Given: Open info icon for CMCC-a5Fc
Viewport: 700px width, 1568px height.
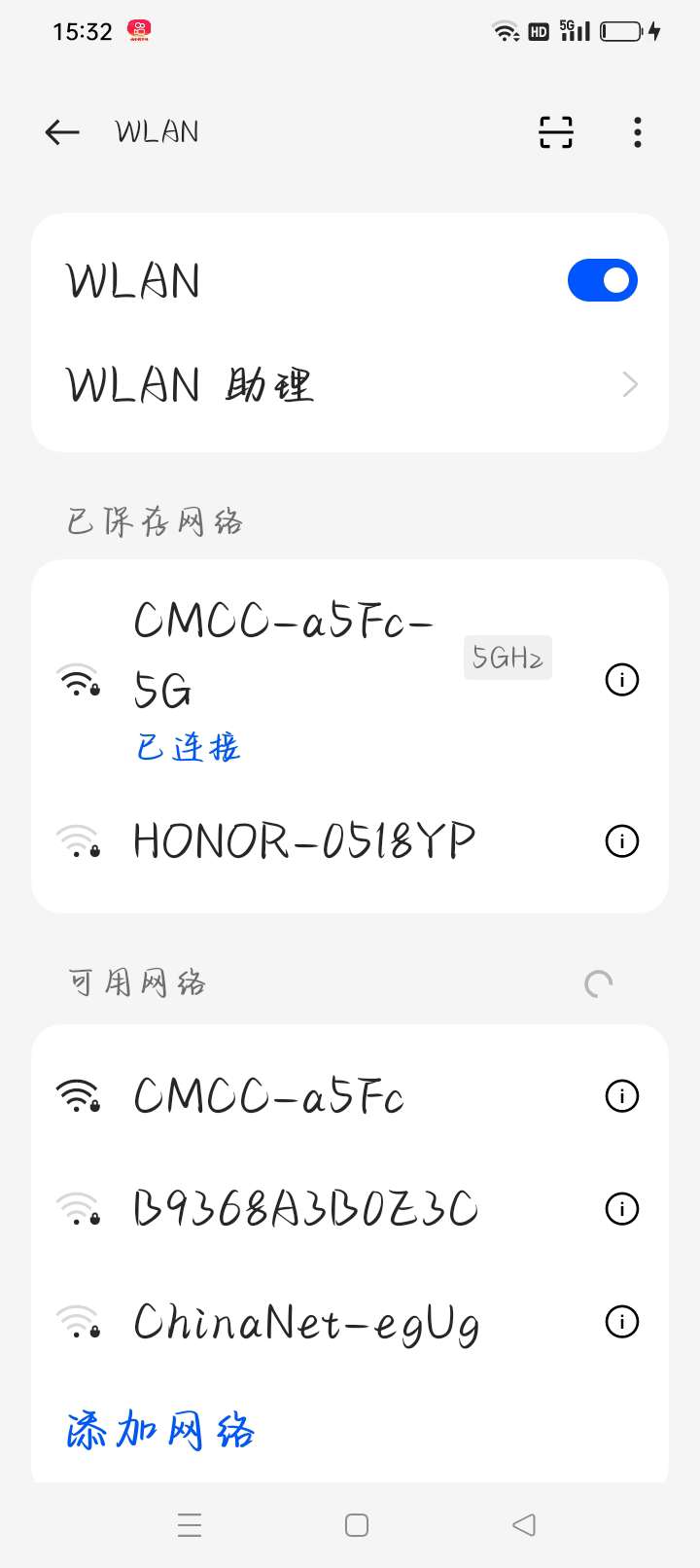Looking at the screenshot, I should (622, 1096).
